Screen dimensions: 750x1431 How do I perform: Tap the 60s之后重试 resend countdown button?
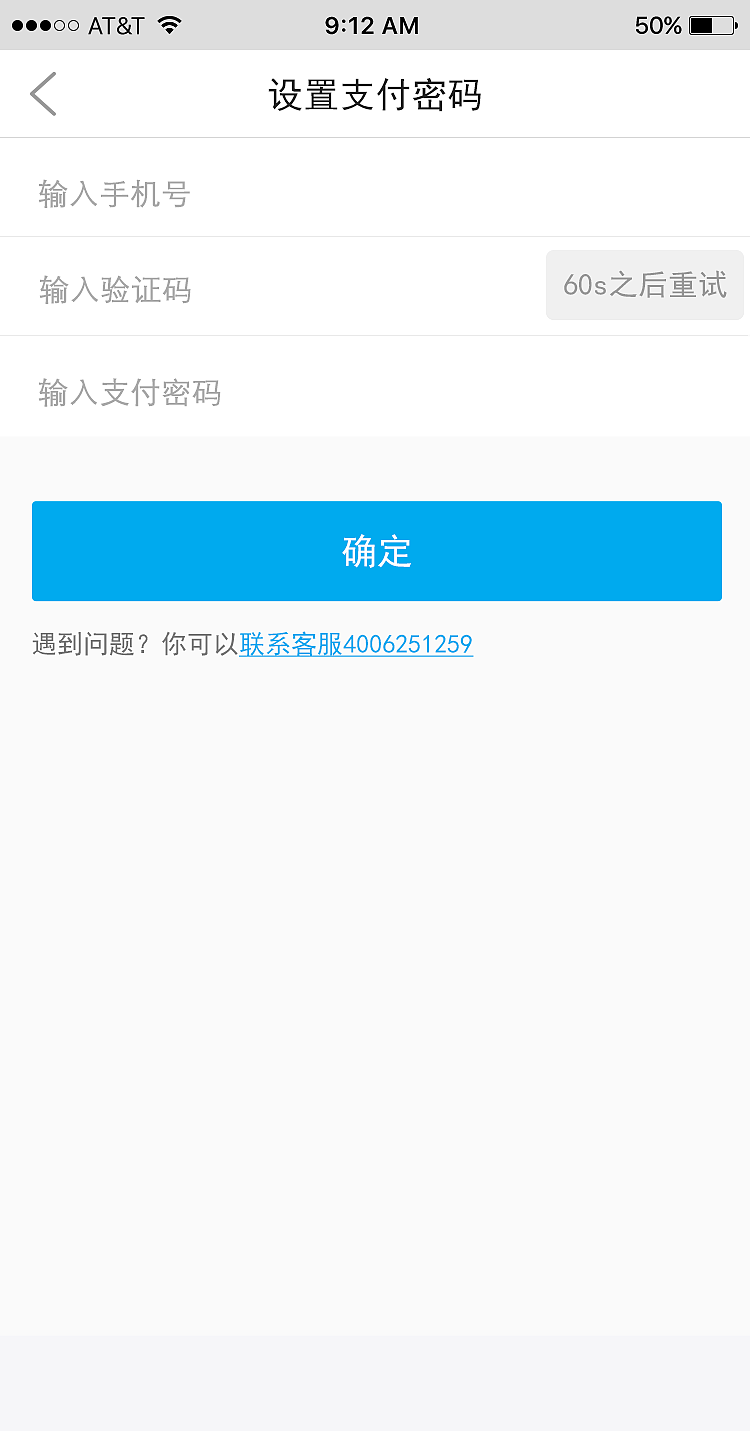pyautogui.click(x=644, y=285)
